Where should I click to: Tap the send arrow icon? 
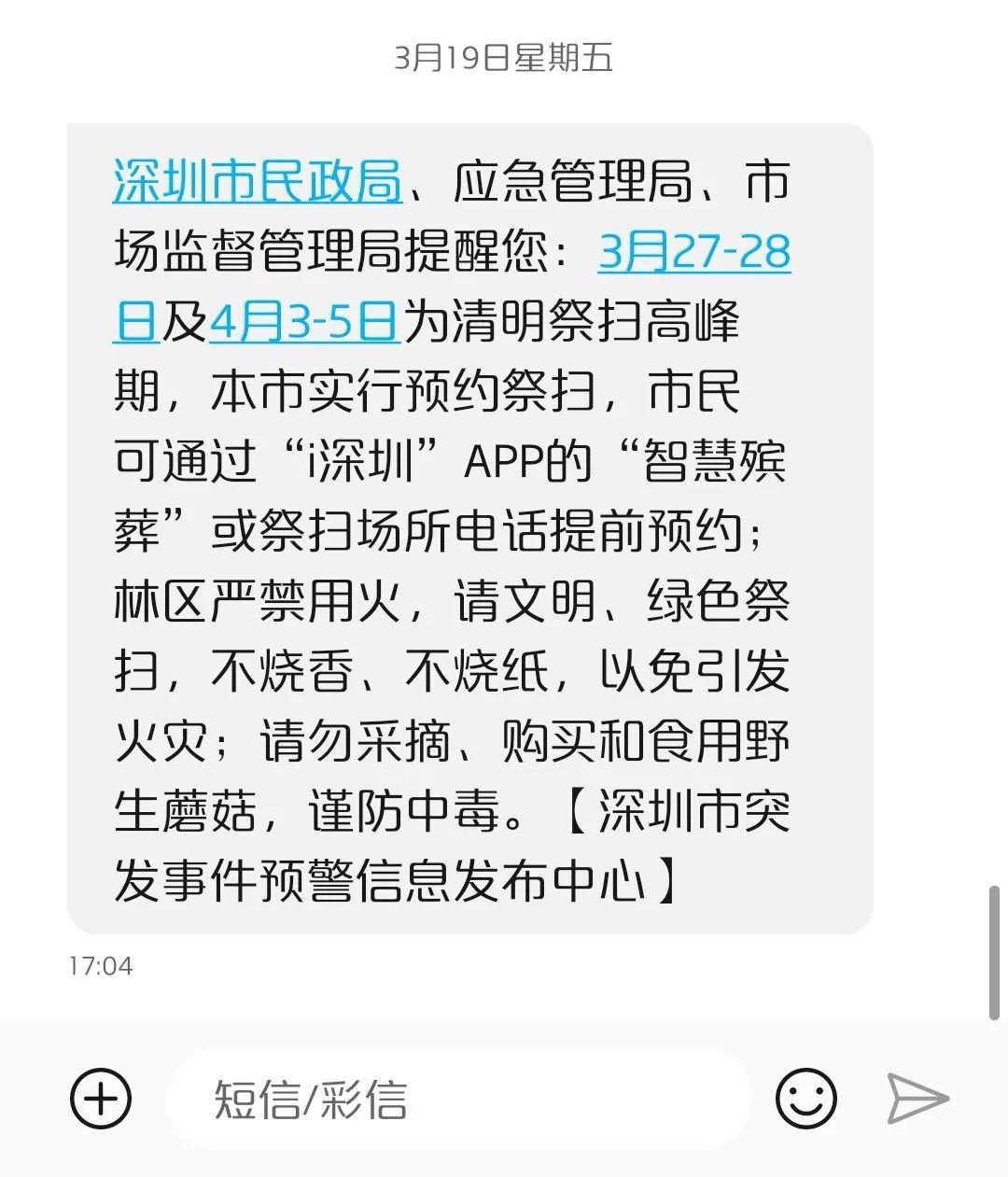(x=917, y=1099)
